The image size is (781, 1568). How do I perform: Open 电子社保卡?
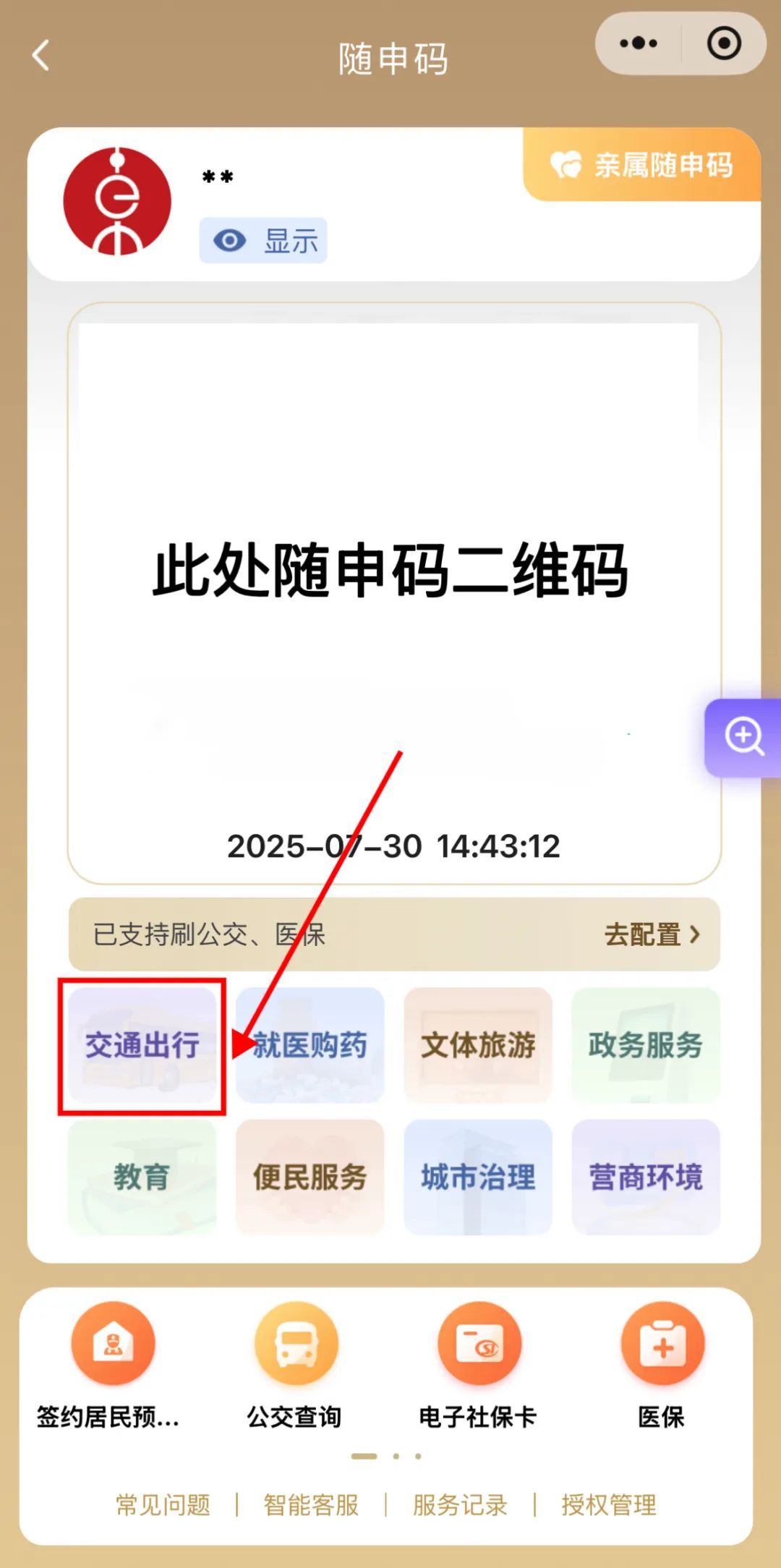[478, 1363]
